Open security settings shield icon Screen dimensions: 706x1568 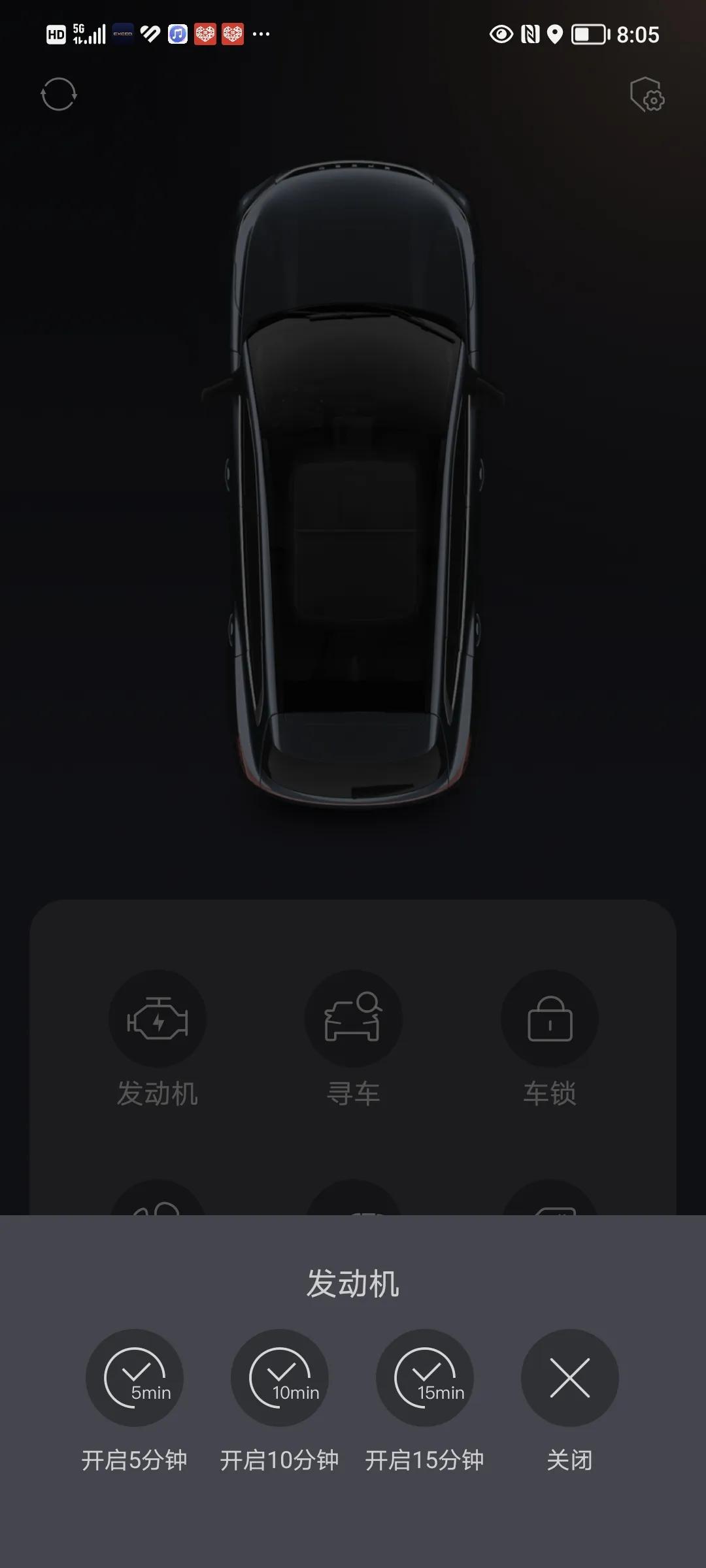point(647,95)
